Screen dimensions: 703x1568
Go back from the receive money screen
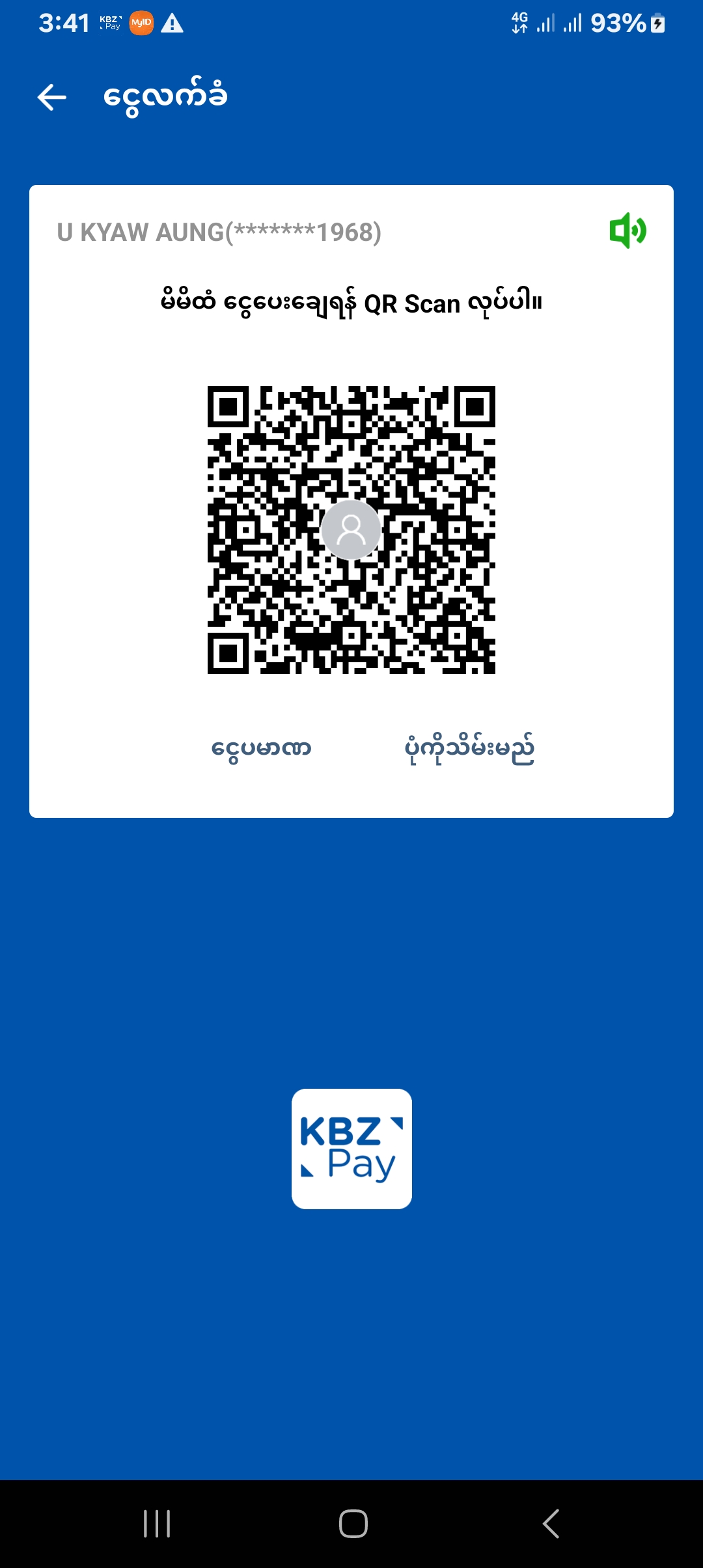click(x=52, y=98)
